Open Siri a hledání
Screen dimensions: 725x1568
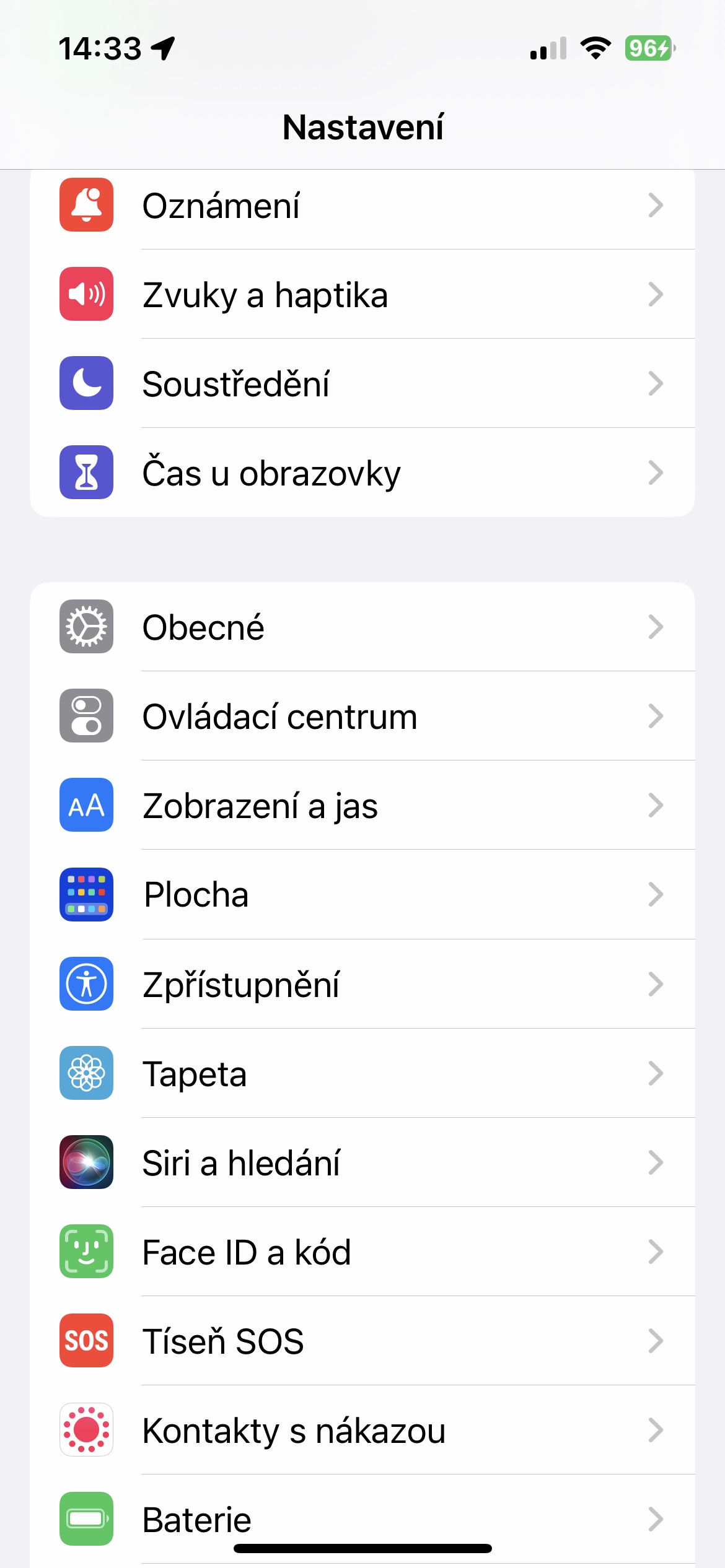[362, 1162]
